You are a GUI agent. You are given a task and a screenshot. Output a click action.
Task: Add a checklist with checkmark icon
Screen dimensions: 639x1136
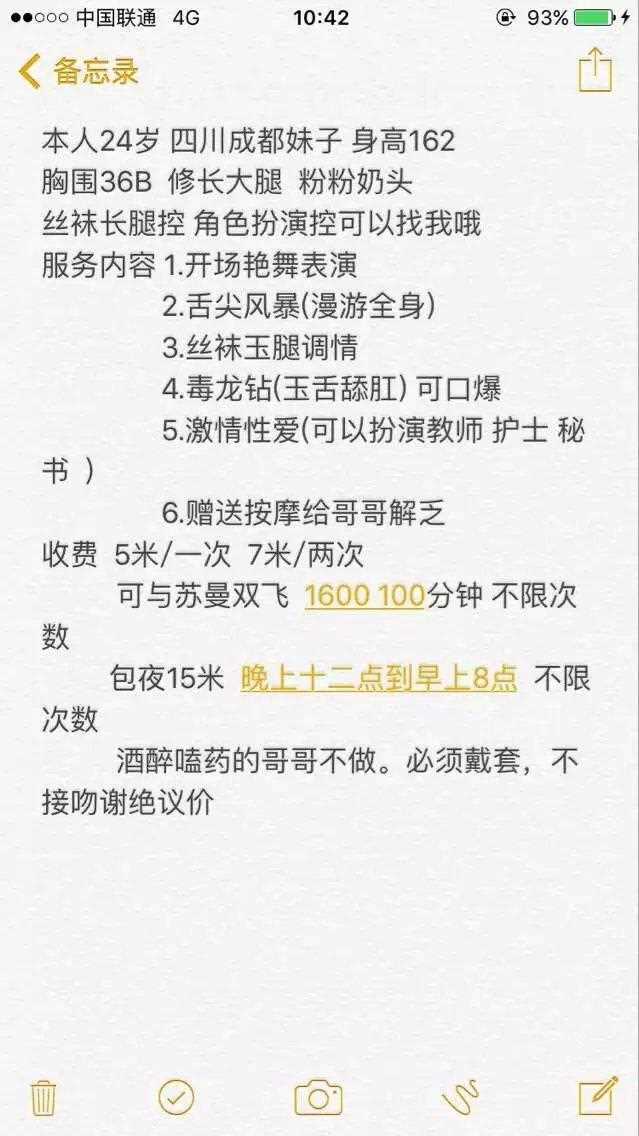click(176, 1098)
